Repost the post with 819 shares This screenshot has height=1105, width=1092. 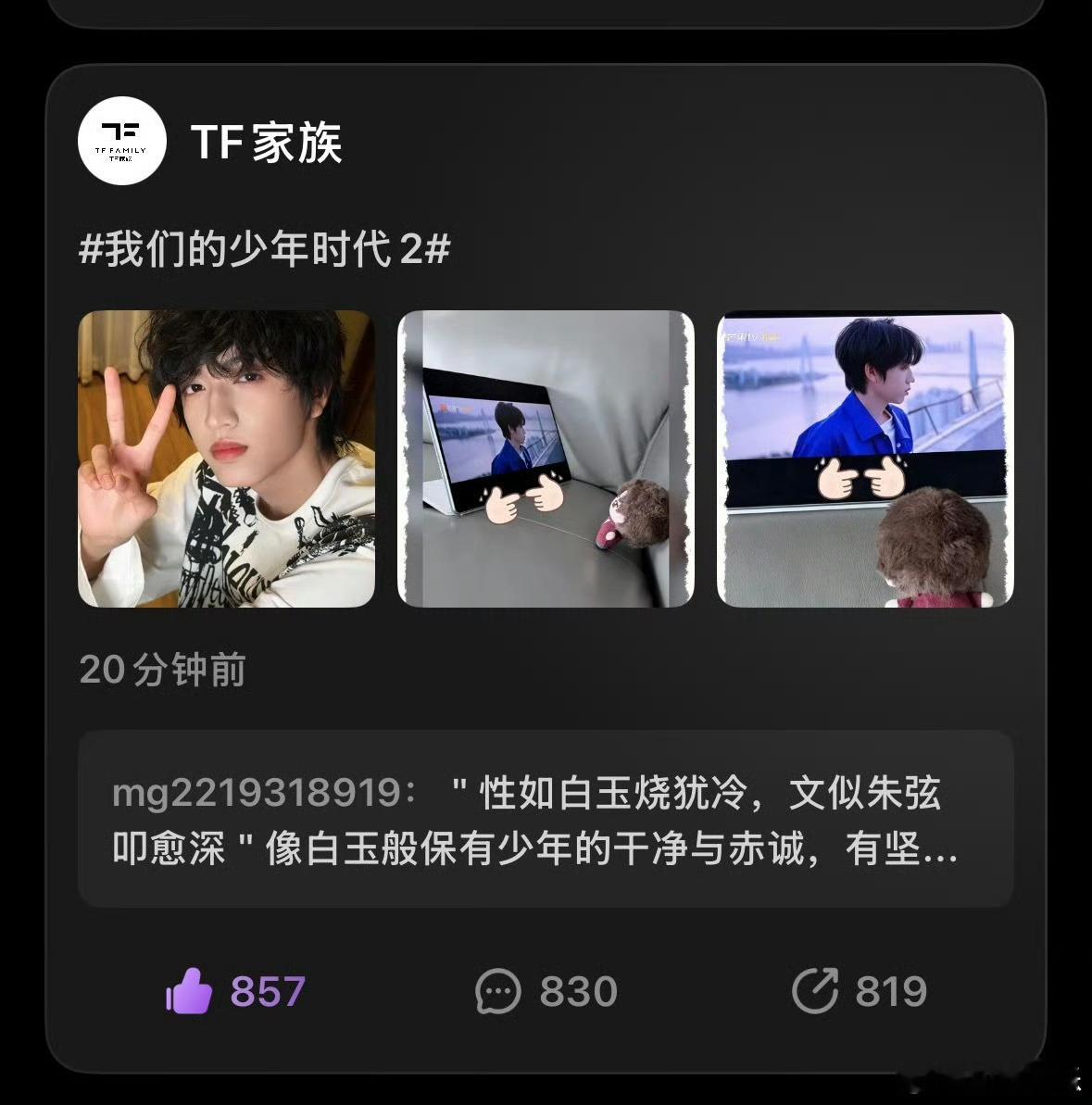[x=860, y=991]
